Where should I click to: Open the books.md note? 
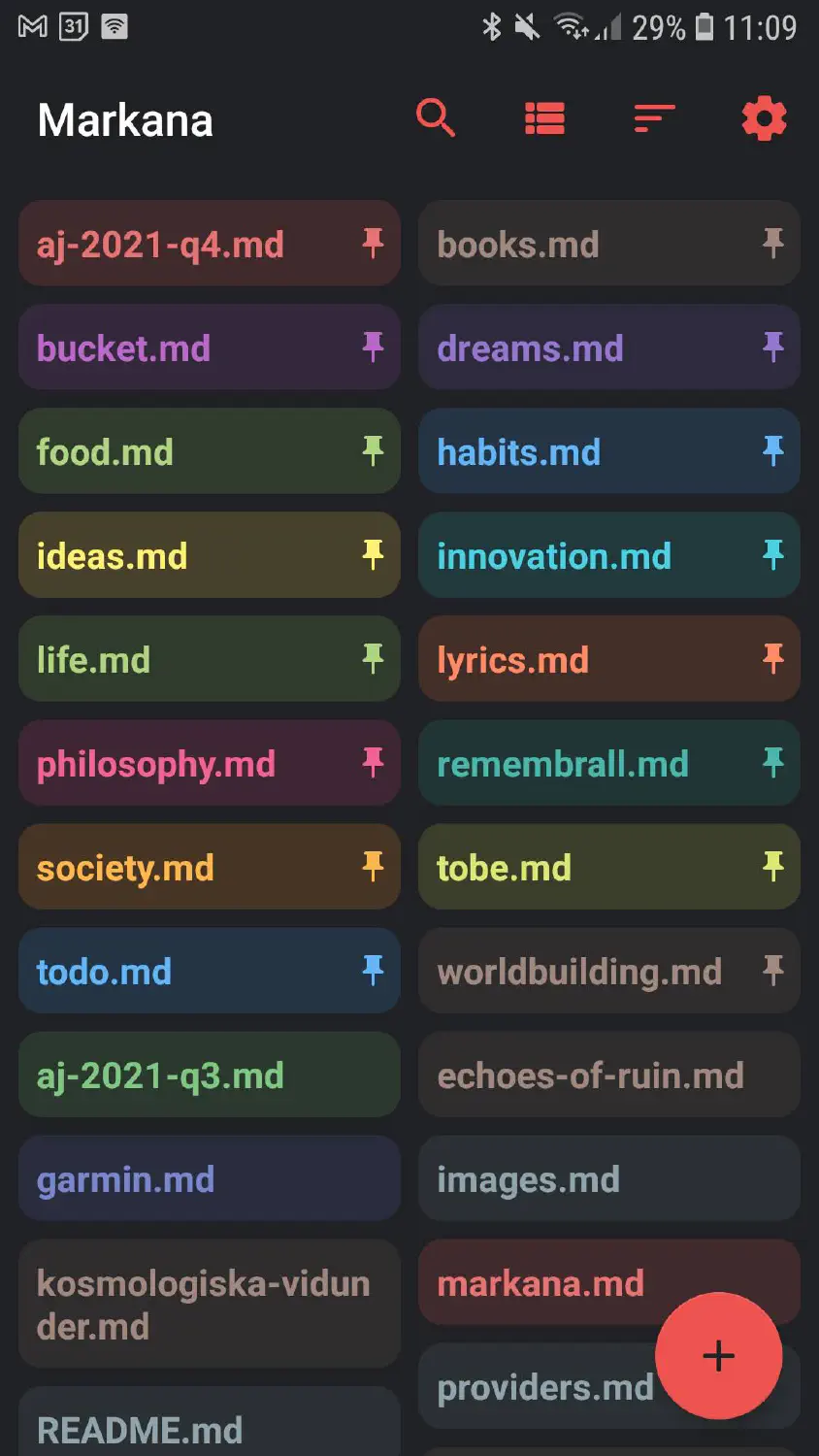pos(608,244)
